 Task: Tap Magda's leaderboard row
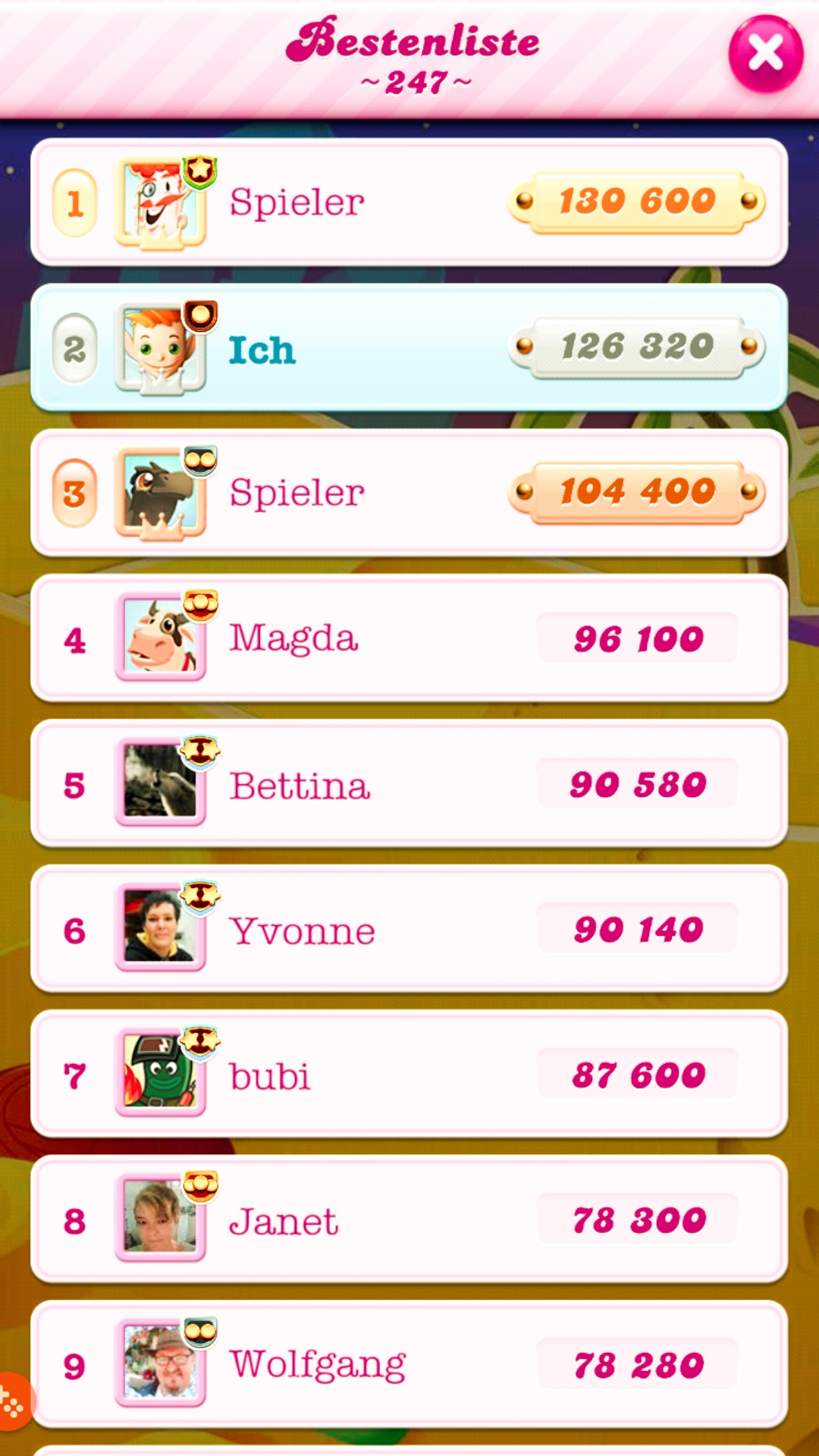[x=409, y=639]
